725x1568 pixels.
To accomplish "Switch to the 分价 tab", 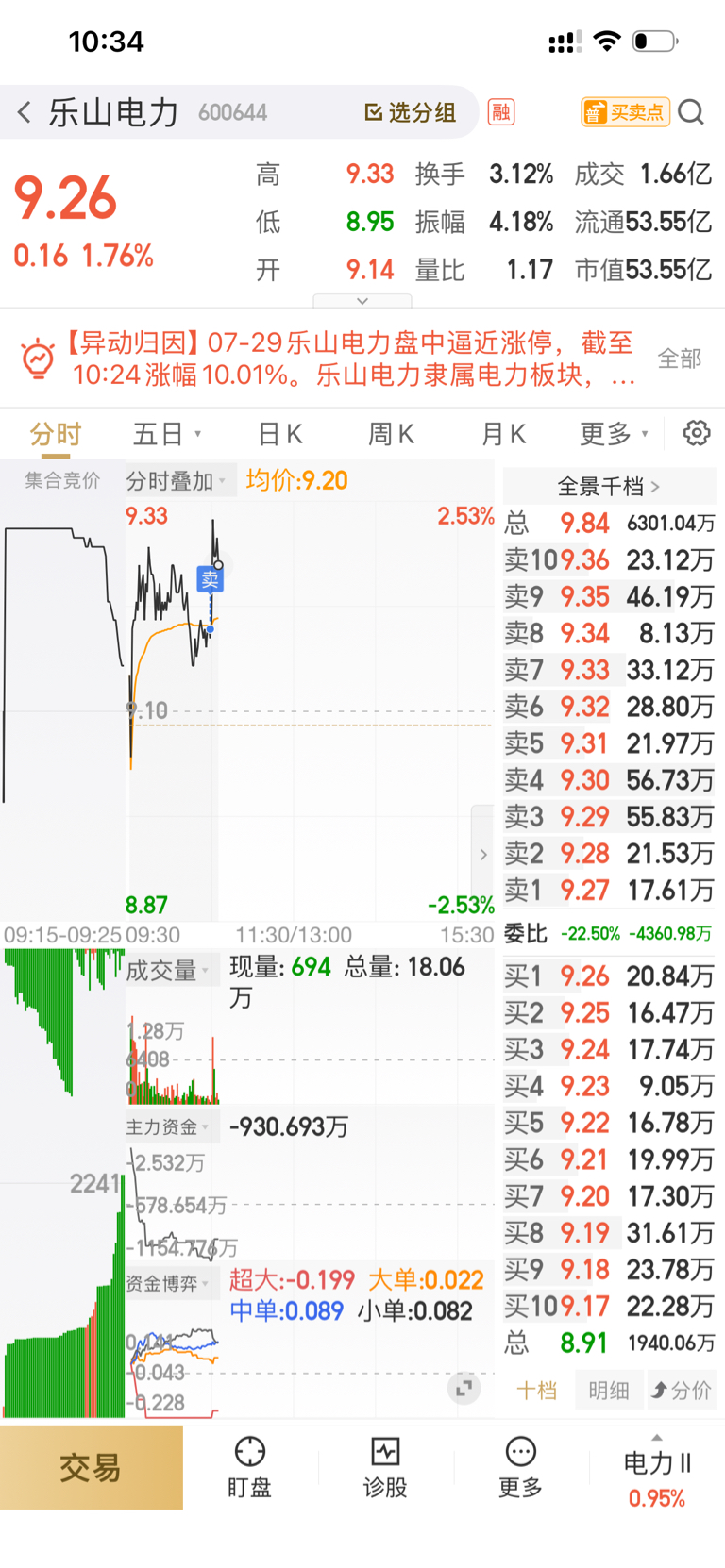I will [682, 1390].
